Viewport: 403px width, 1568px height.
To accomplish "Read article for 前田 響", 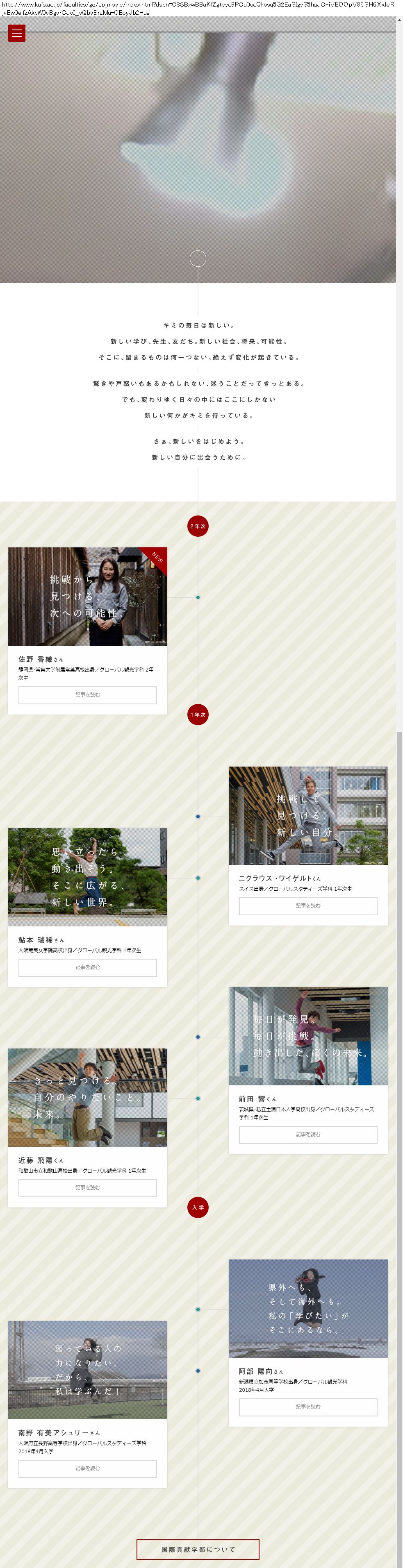I will (x=308, y=1135).
